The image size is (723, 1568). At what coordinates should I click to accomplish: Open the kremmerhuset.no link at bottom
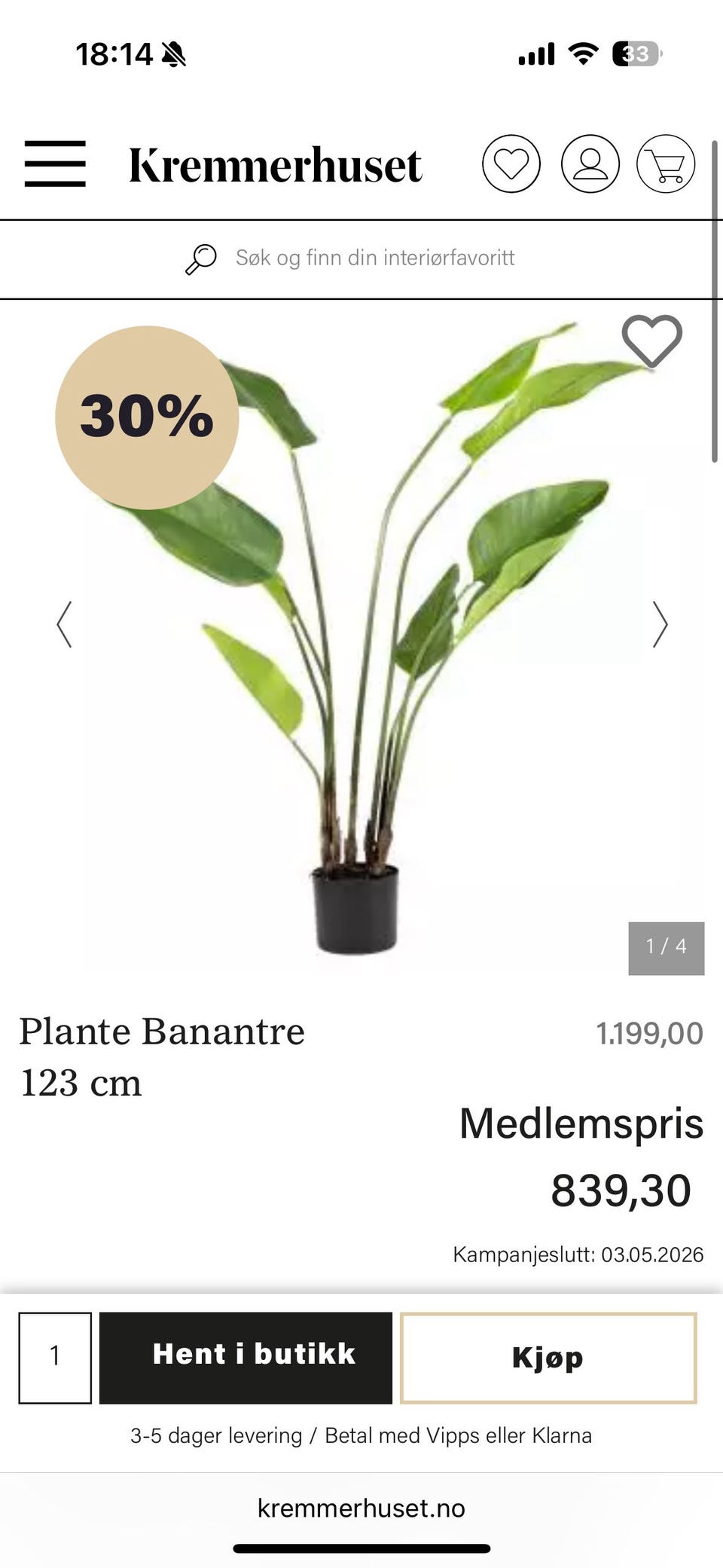pyautogui.click(x=361, y=1508)
